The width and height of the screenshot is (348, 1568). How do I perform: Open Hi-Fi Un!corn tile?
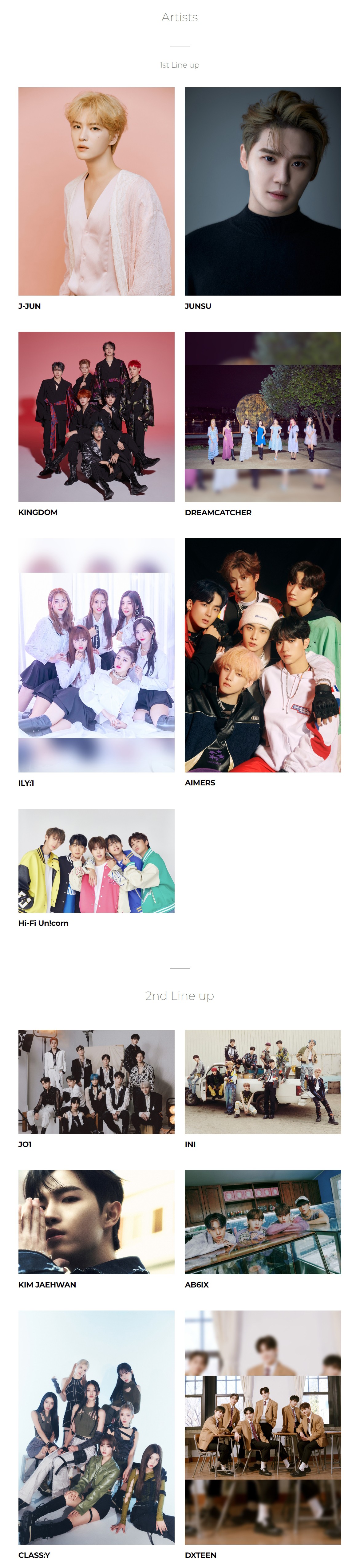click(x=96, y=860)
